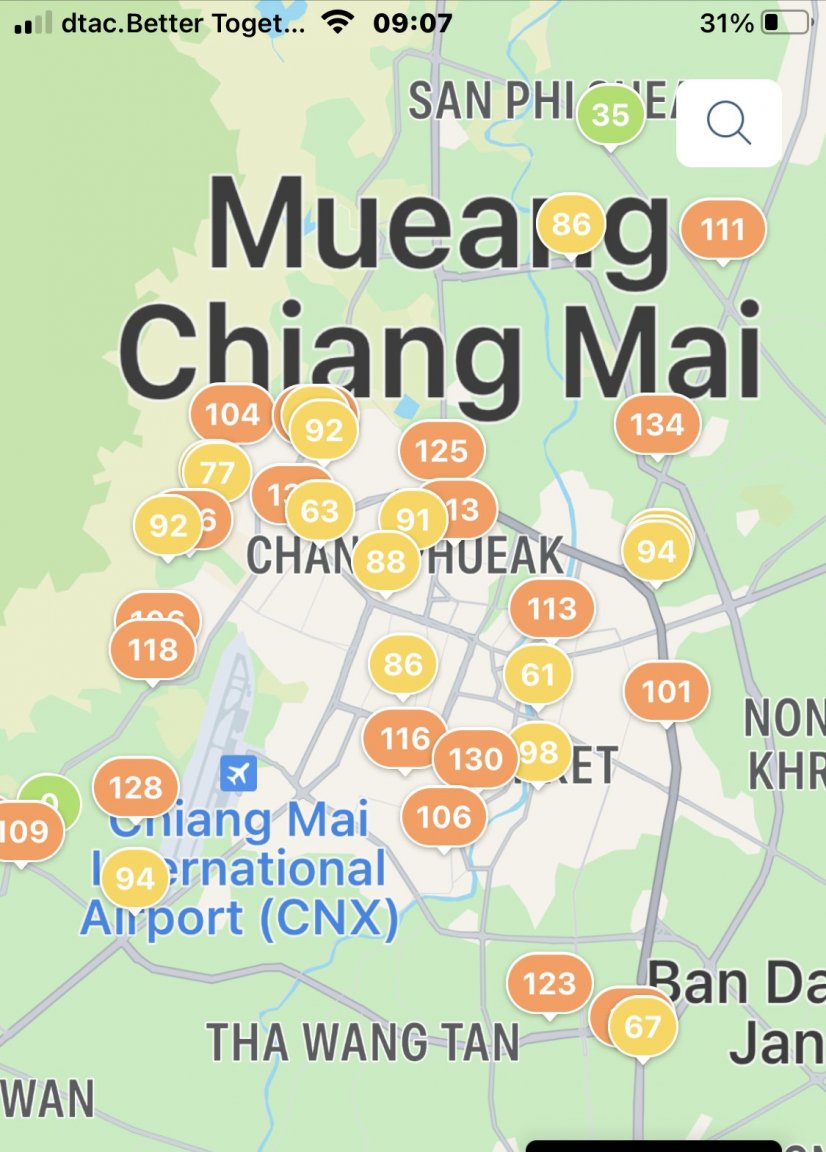This screenshot has width=826, height=1152.
Task: Open the Chiang Mai airport map icon
Action: tap(238, 773)
